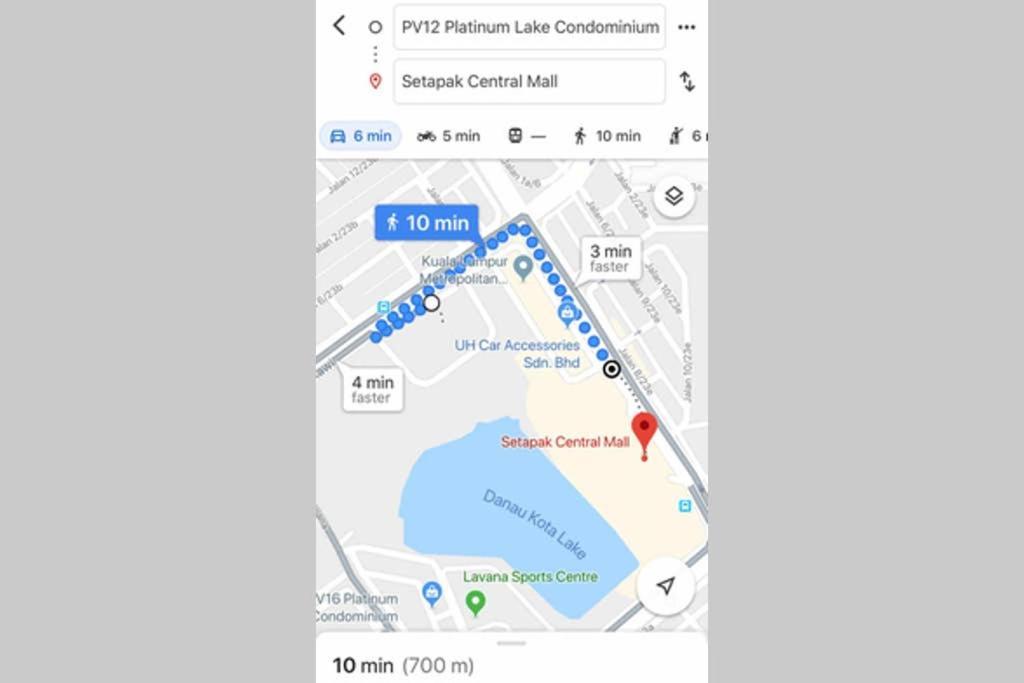The image size is (1024, 683).
Task: Edit the PV12 Platinum Lake Condominium origin field
Action: click(529, 27)
